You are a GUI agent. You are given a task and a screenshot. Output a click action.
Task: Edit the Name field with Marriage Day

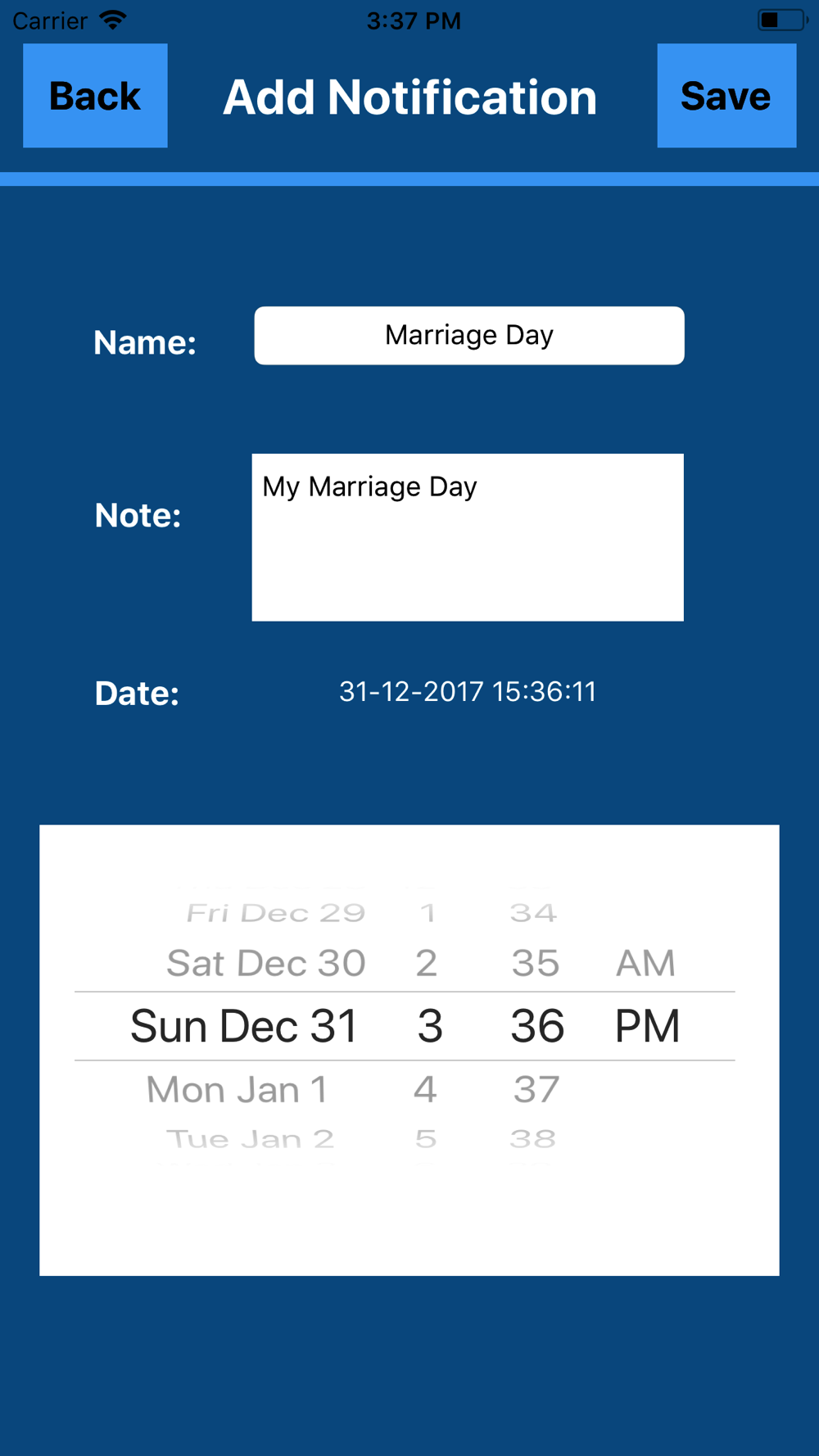click(x=469, y=336)
